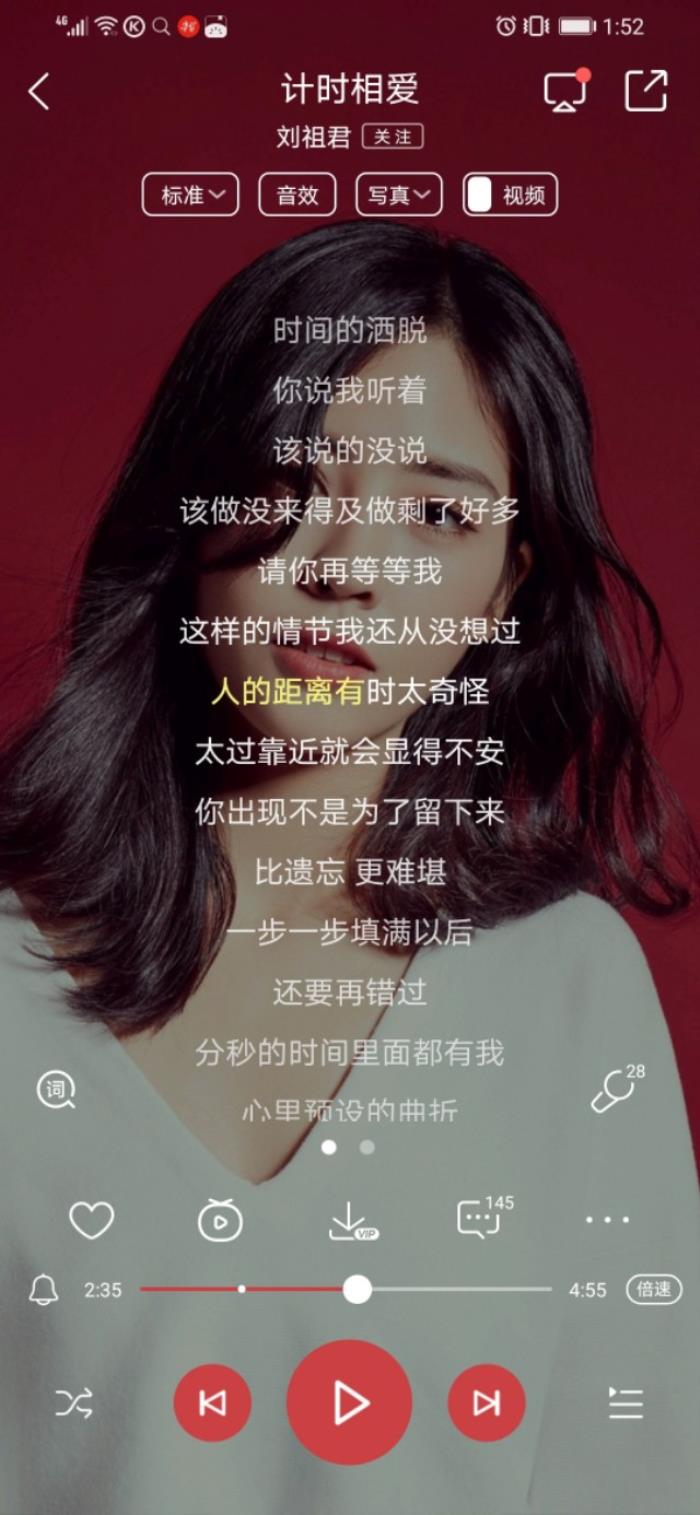Follow artist 刘祖君 via 关注 button
The image size is (700, 1515).
[x=393, y=137]
